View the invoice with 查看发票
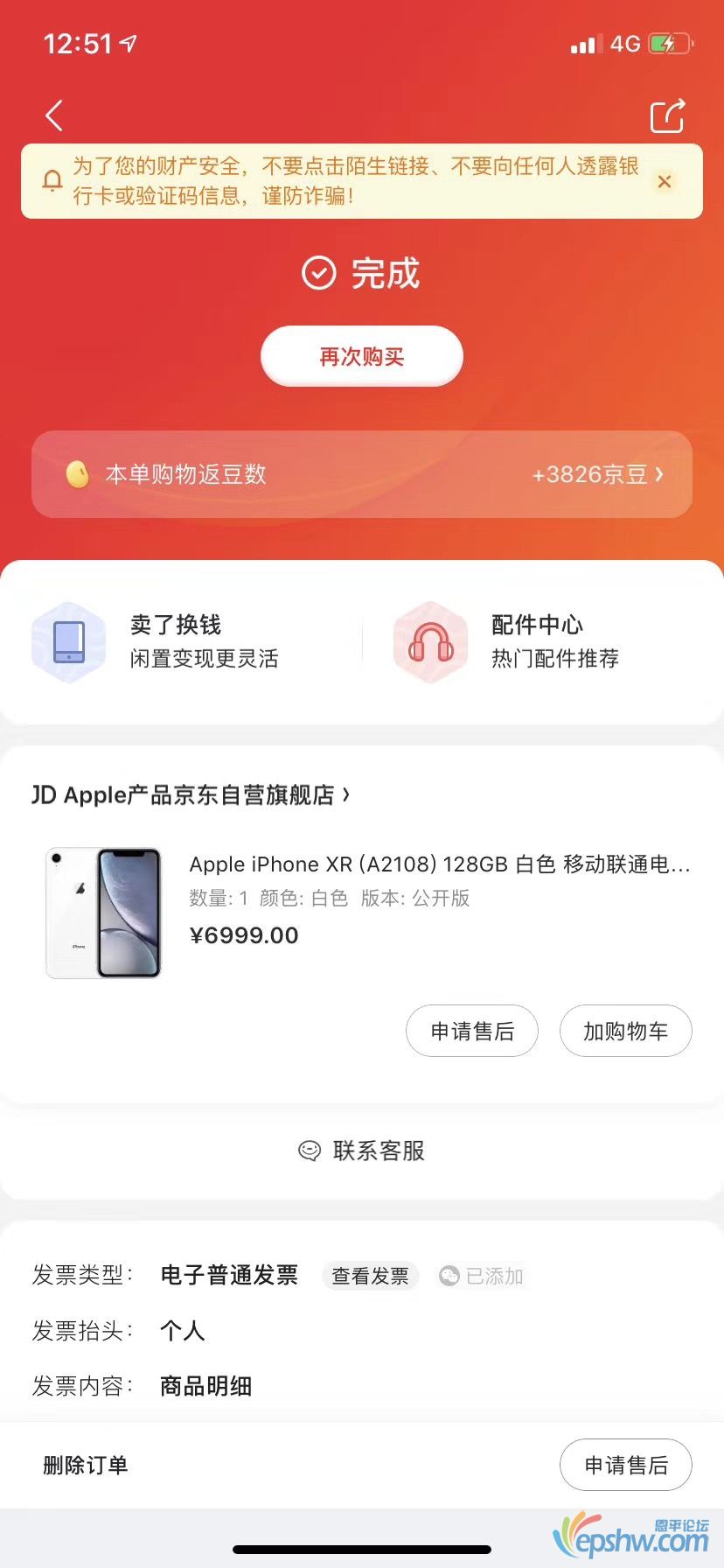This screenshot has width=724, height=1568. pos(370,1276)
